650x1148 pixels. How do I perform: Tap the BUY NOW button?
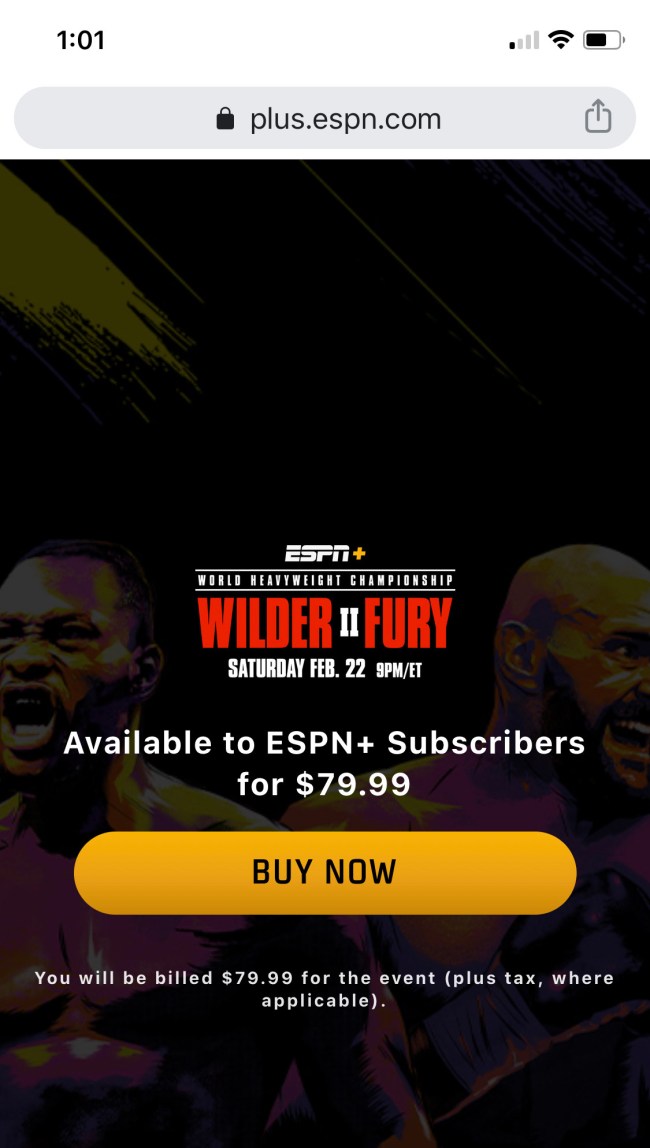tap(325, 872)
